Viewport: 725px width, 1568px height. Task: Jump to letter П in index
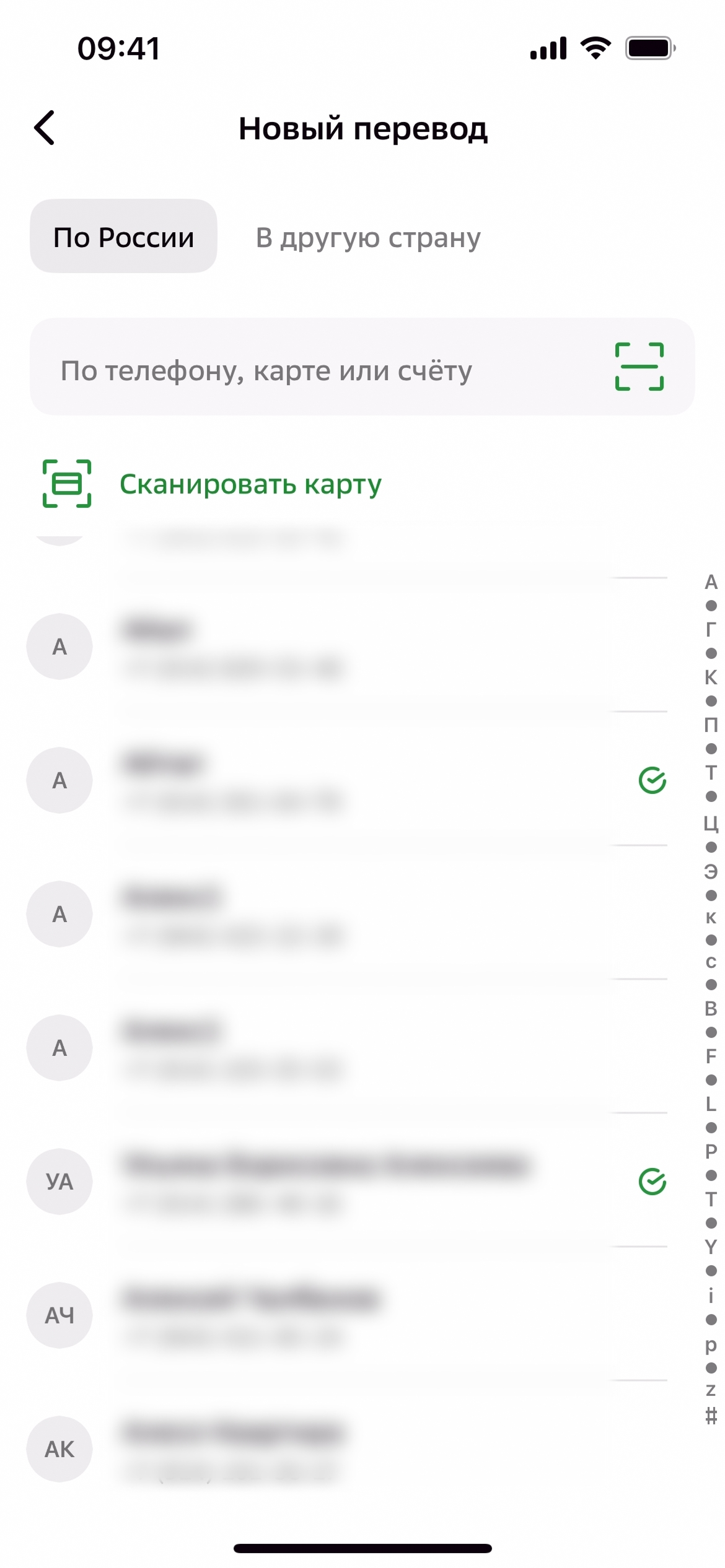coord(711,725)
